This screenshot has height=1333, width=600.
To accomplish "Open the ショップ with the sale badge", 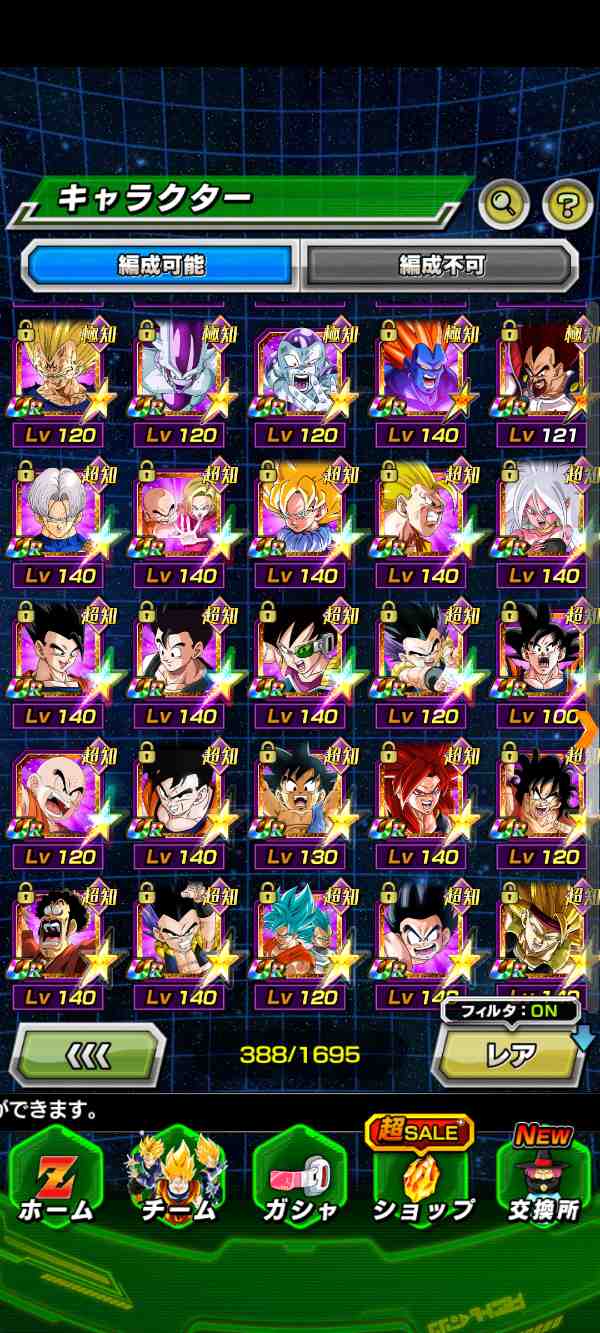I will click(422, 1180).
